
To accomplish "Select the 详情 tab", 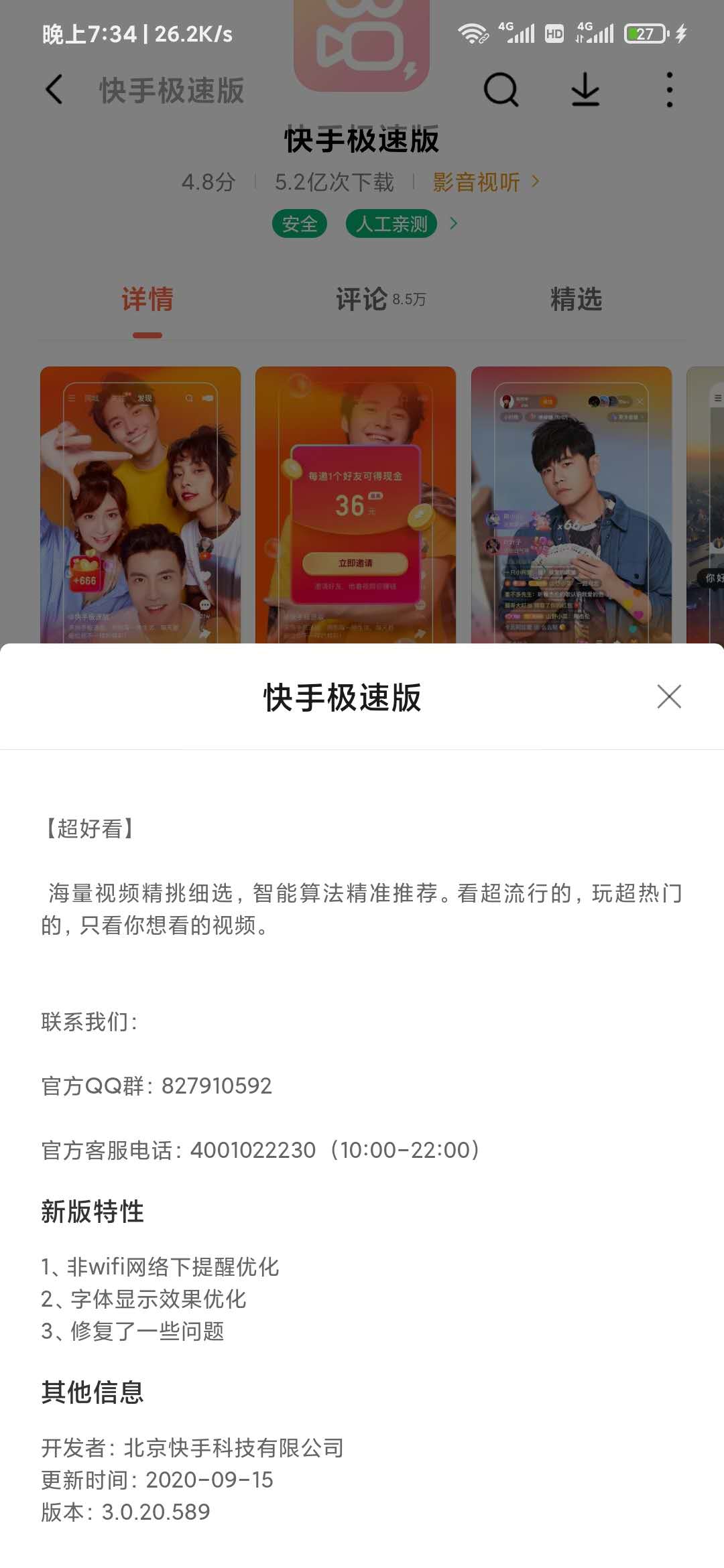I will pos(147,300).
